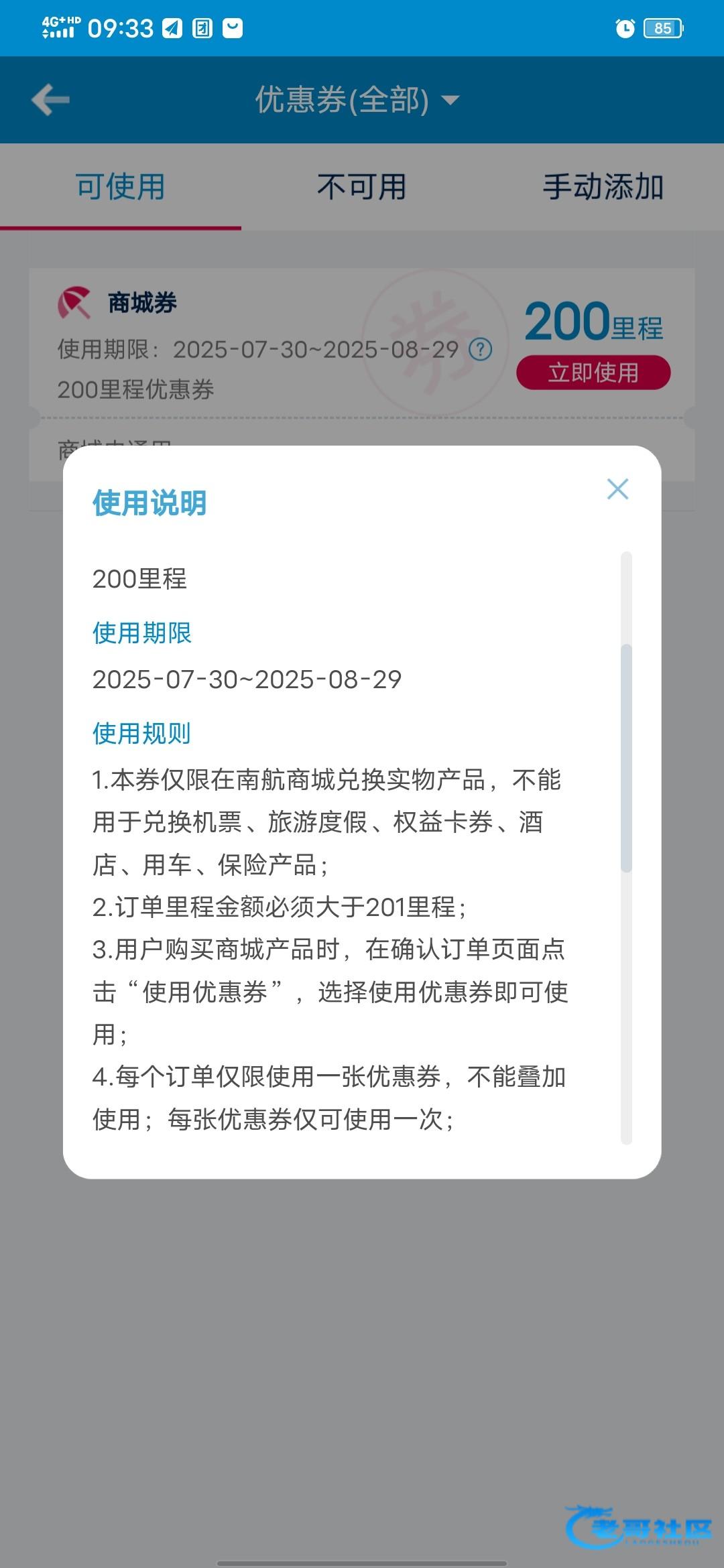Expand the 优惠券(全部) dropdown
Screen dimensions: 724x1568
tap(357, 101)
